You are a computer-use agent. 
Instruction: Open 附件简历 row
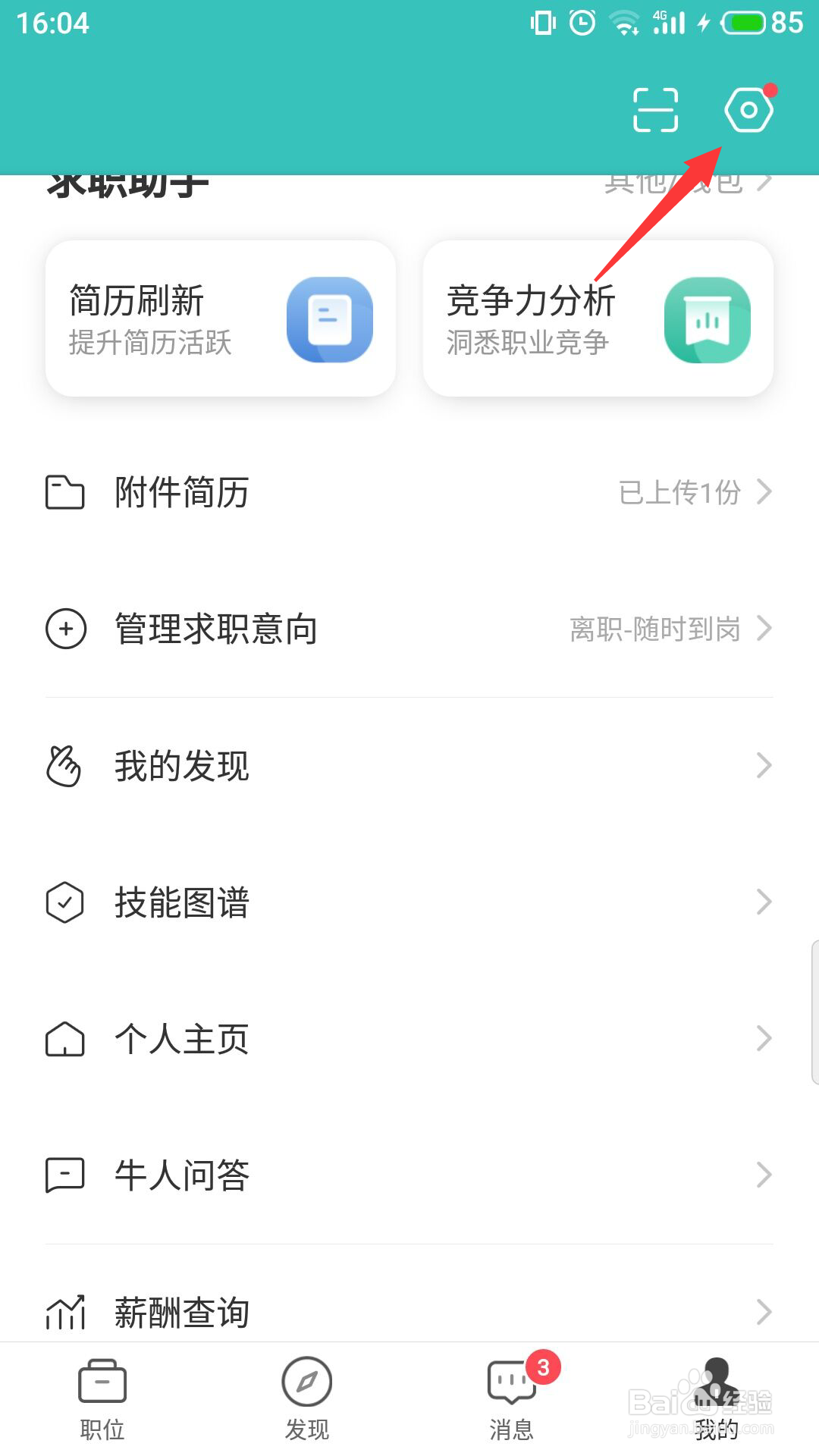409,492
